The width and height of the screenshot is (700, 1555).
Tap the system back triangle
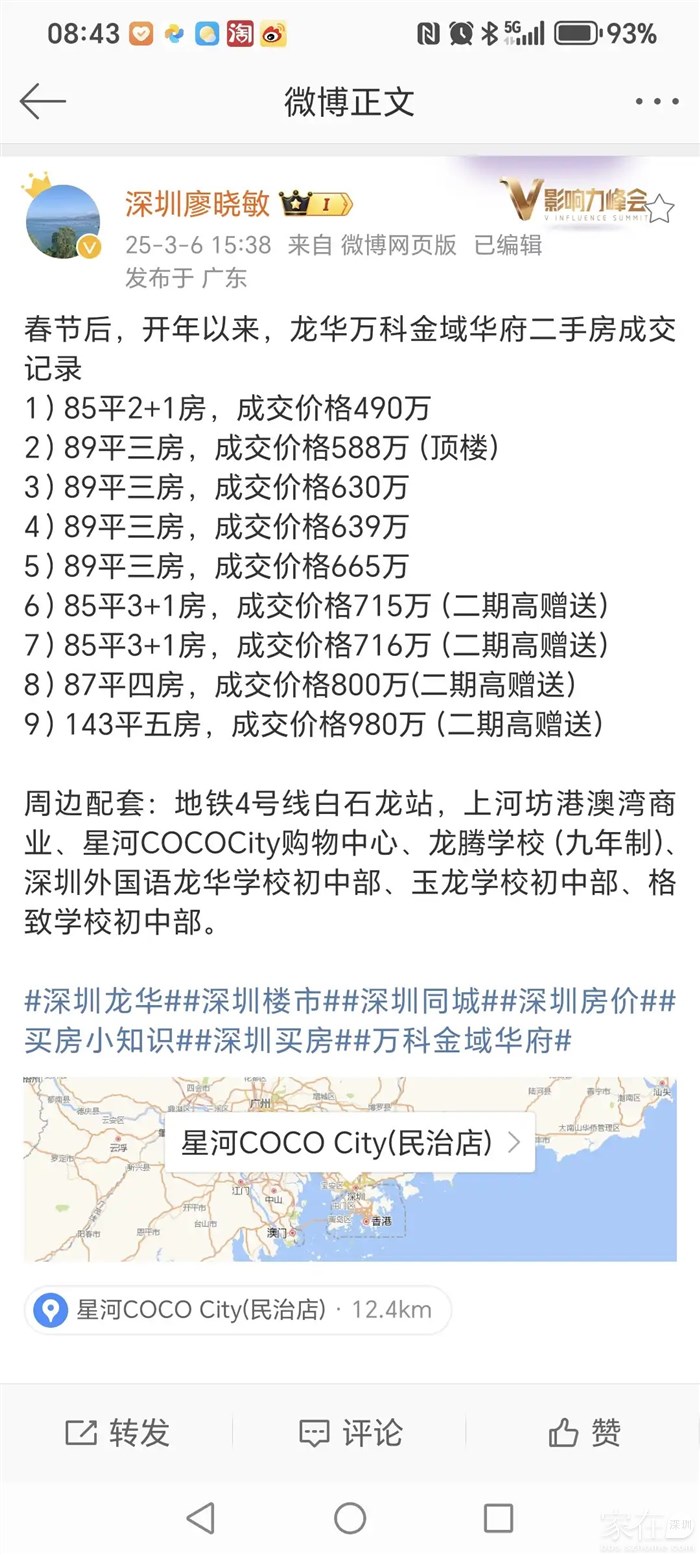(x=201, y=1518)
